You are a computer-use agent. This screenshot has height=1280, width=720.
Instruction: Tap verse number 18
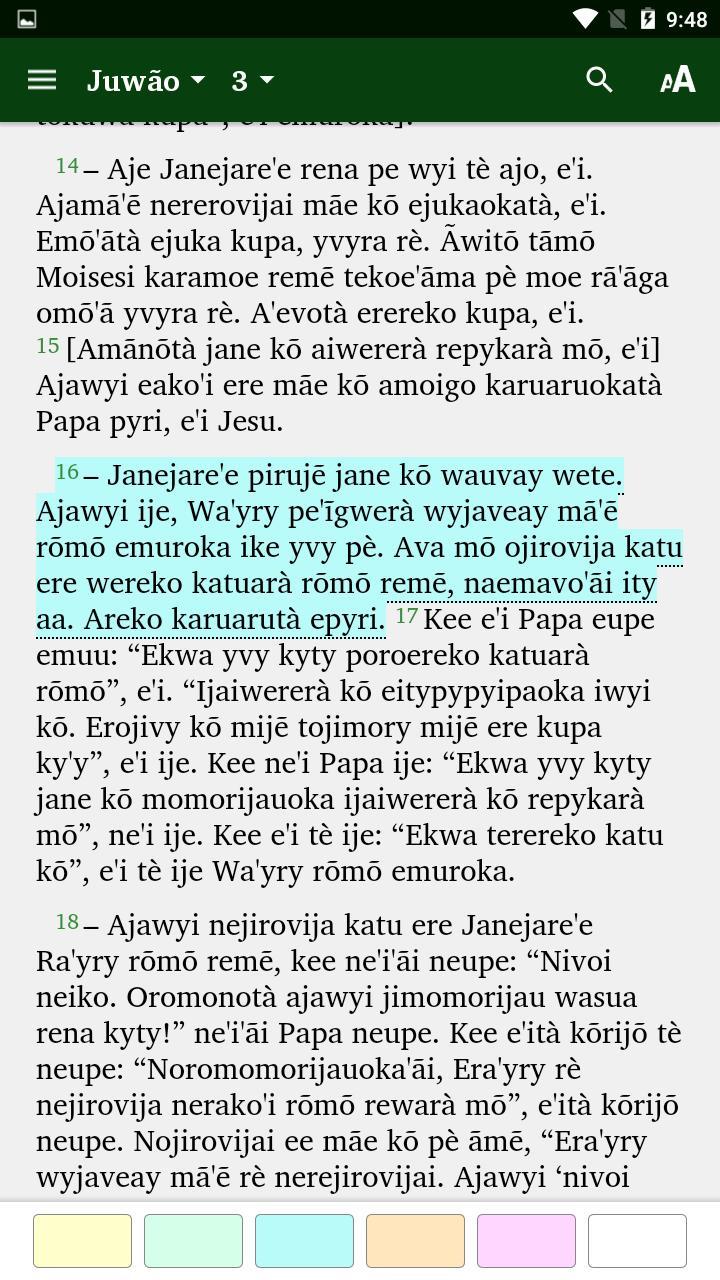pyautogui.click(x=68, y=925)
